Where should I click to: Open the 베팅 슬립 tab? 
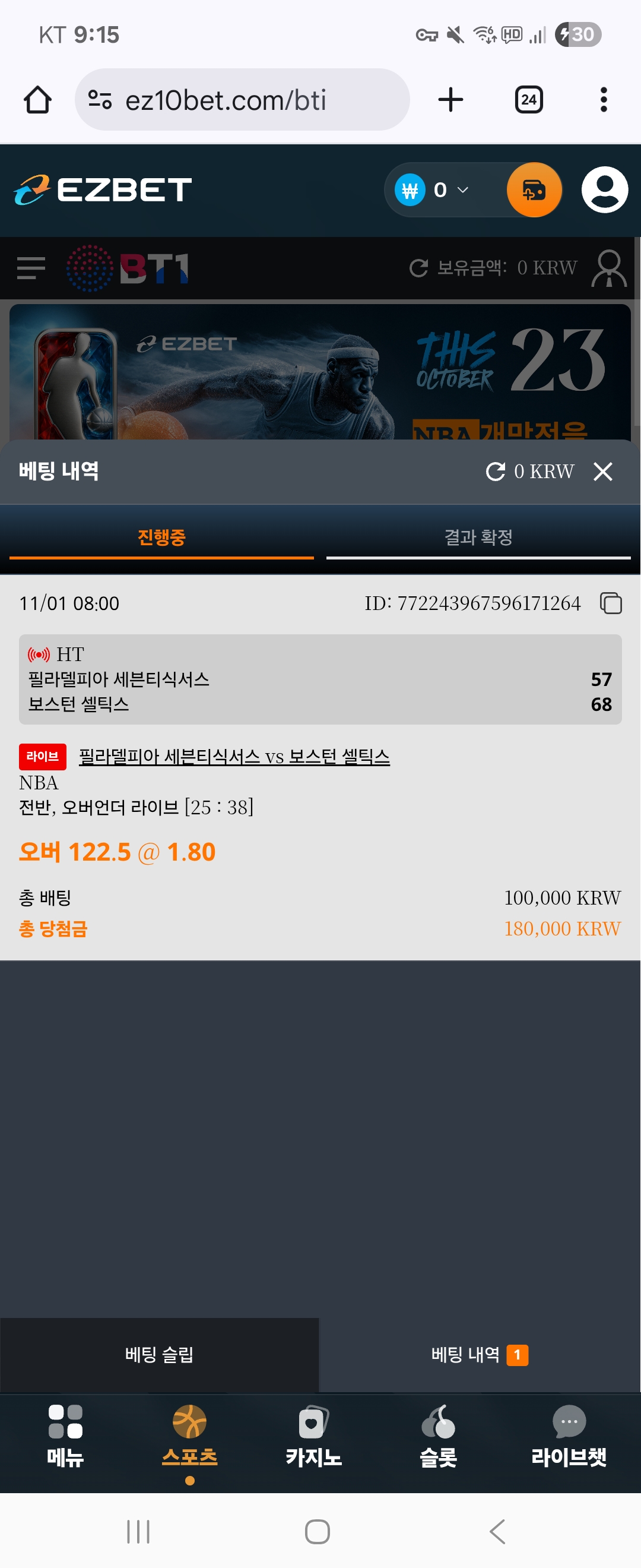click(x=159, y=1354)
